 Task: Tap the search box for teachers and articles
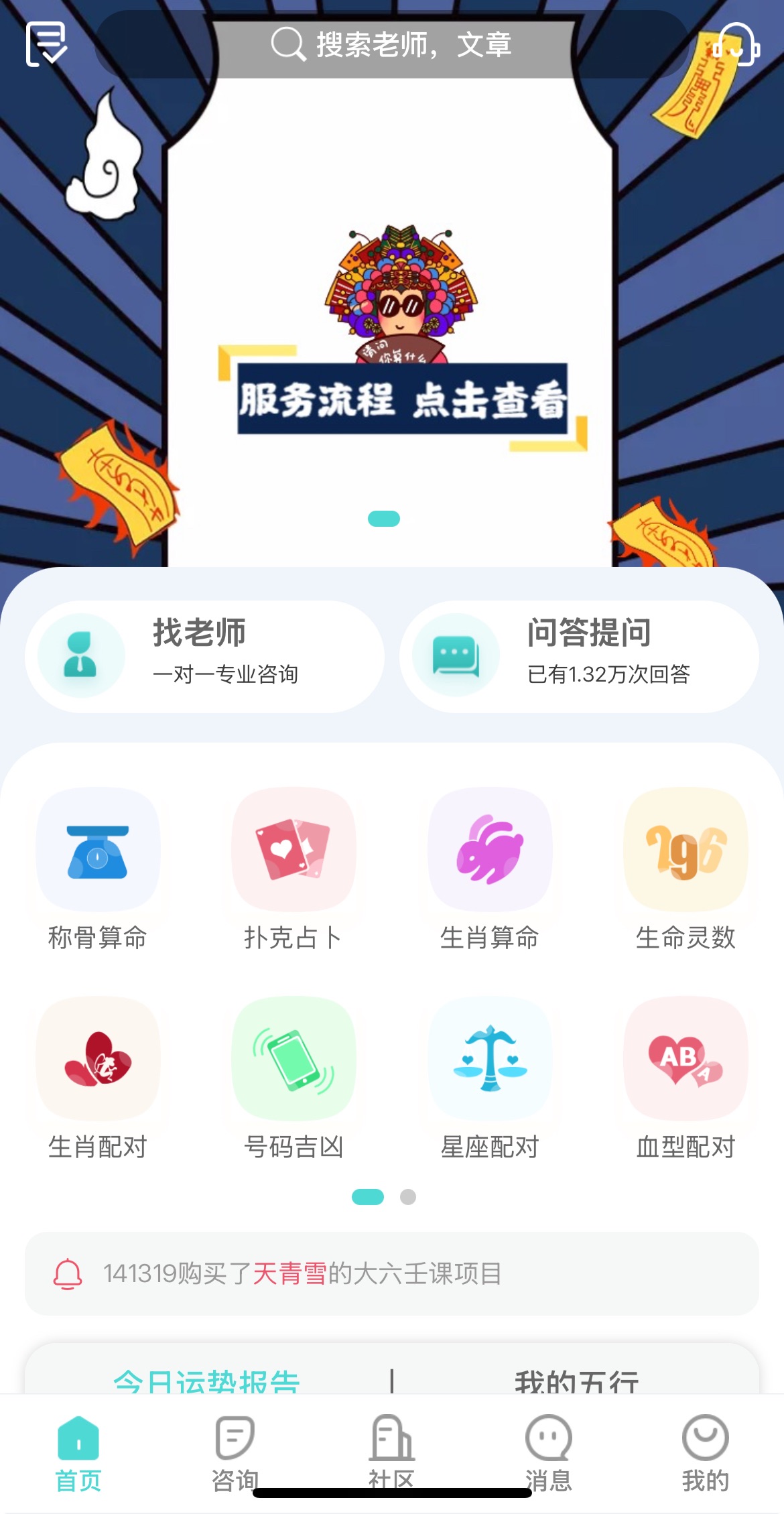pos(392,45)
